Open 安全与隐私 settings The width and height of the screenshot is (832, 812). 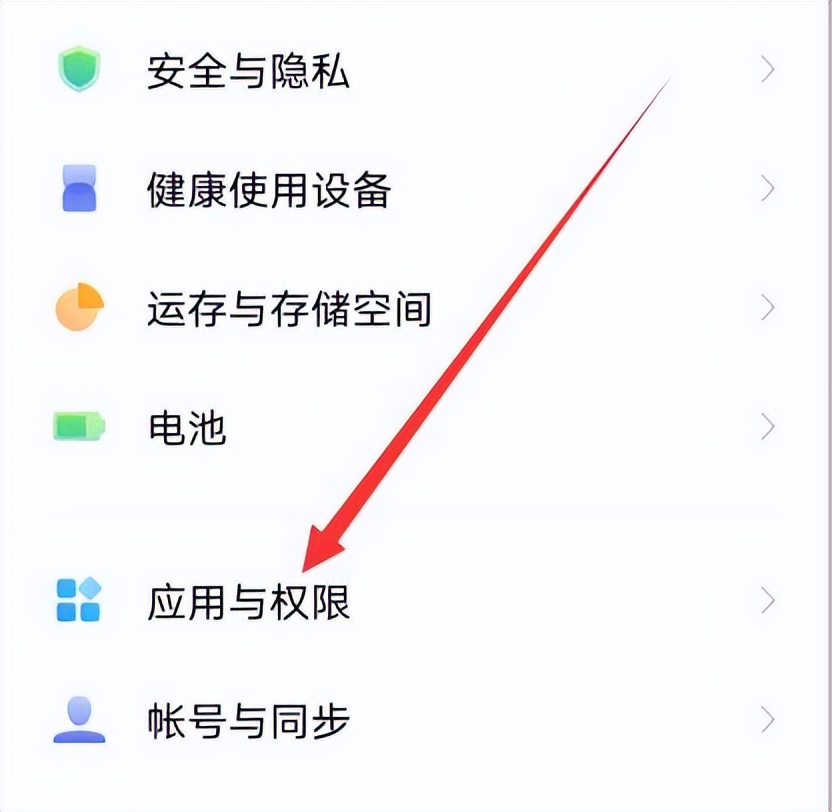(248, 71)
